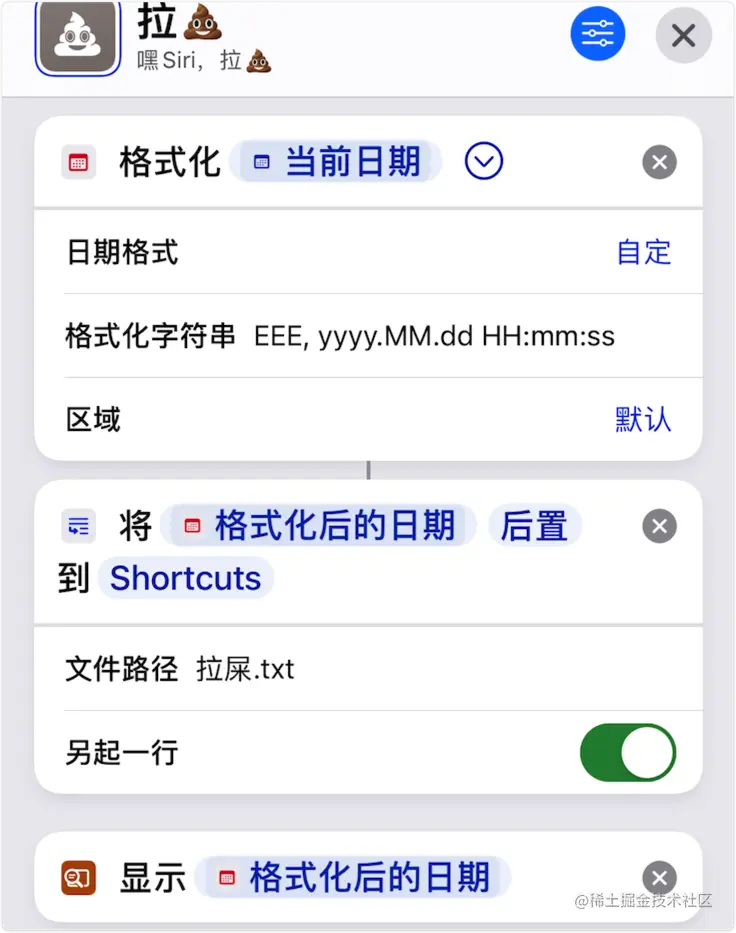Choose the Shortcuts destination folder

(x=185, y=578)
